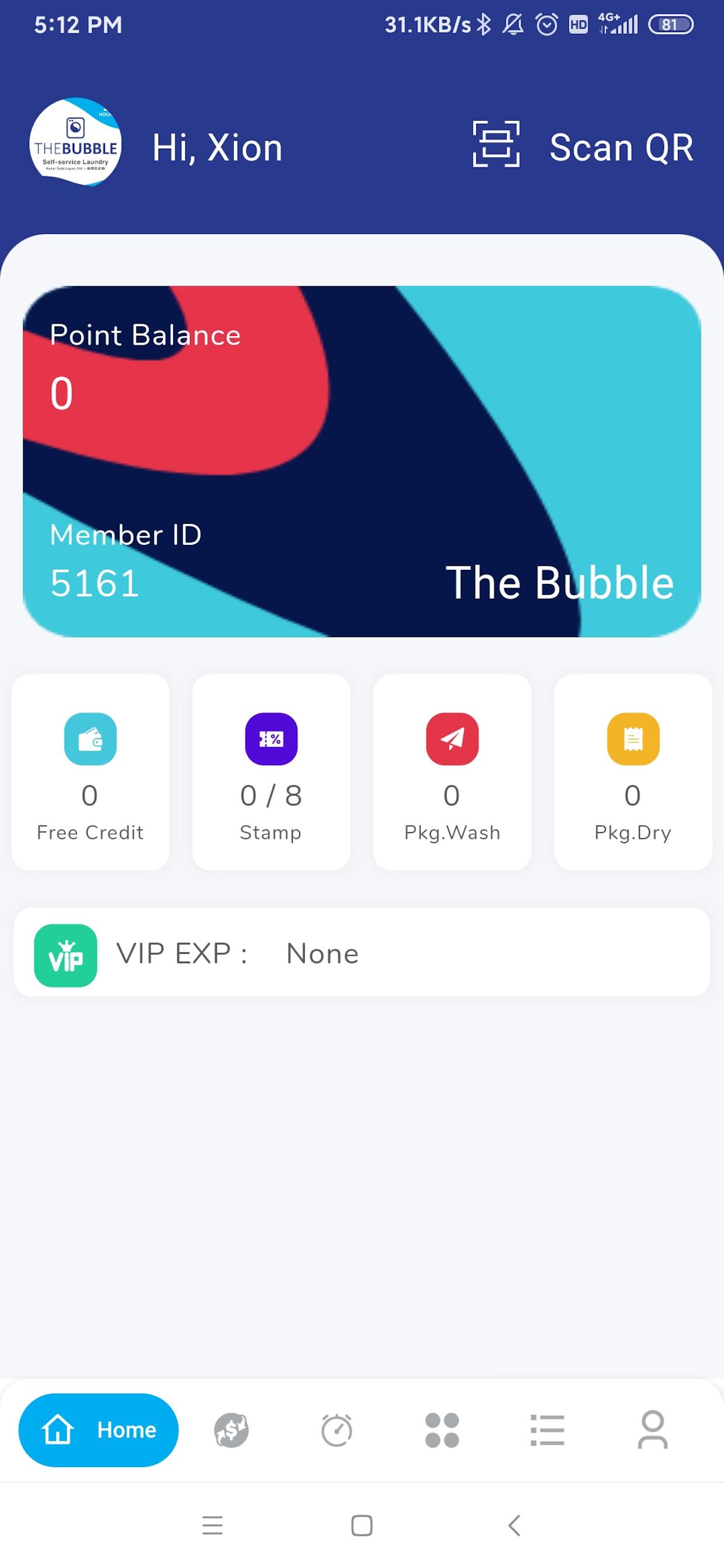
Task: Open the four-dot services grid
Action: pyautogui.click(x=442, y=1430)
